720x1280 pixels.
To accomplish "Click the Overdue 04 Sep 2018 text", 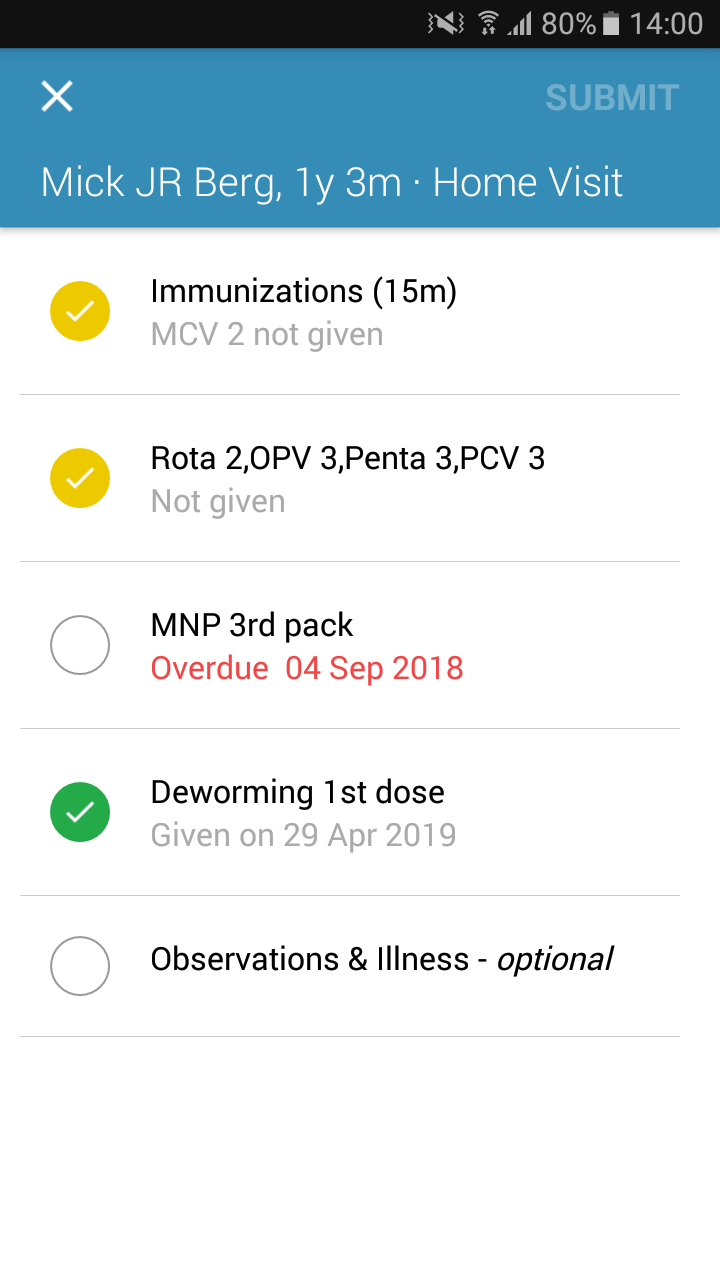I will coord(306,668).
